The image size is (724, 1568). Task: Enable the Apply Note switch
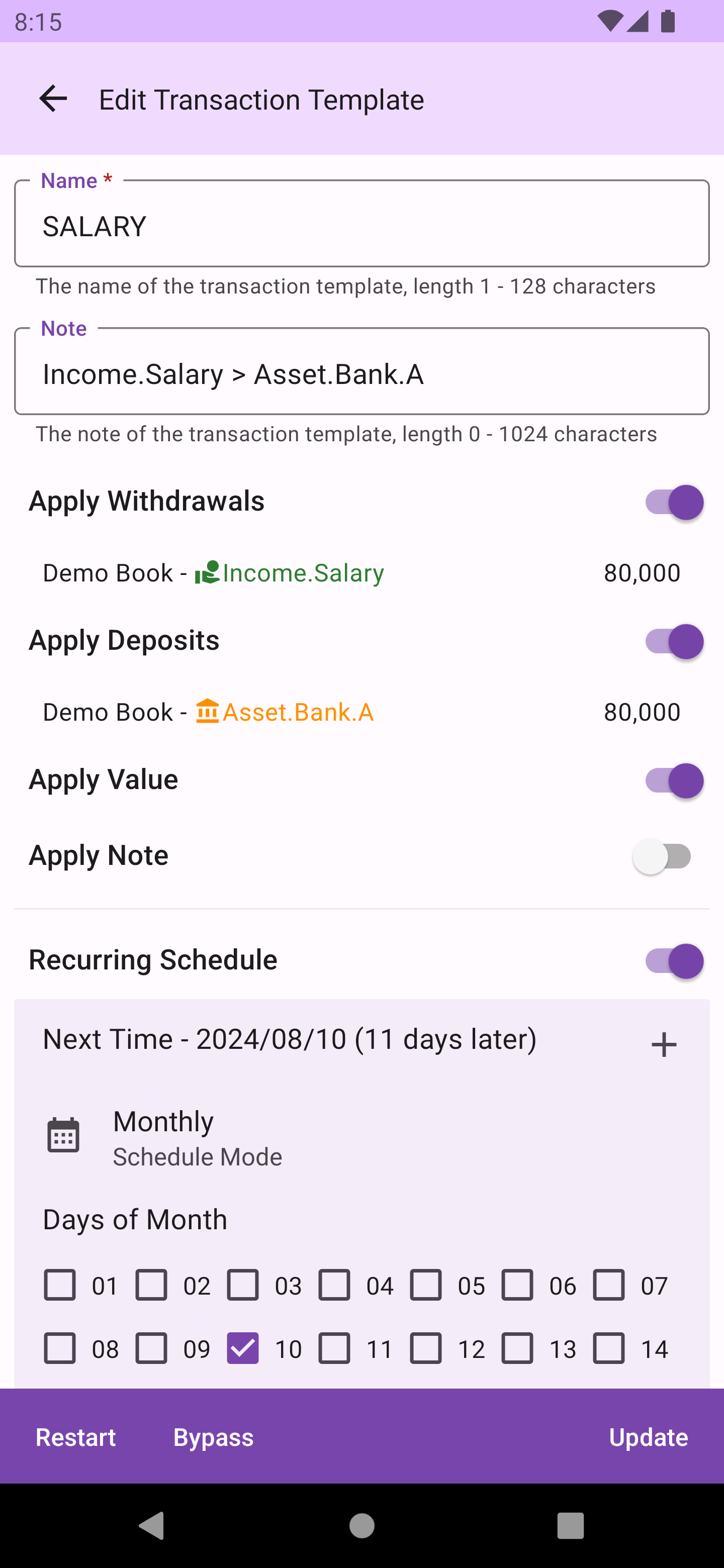(x=663, y=856)
